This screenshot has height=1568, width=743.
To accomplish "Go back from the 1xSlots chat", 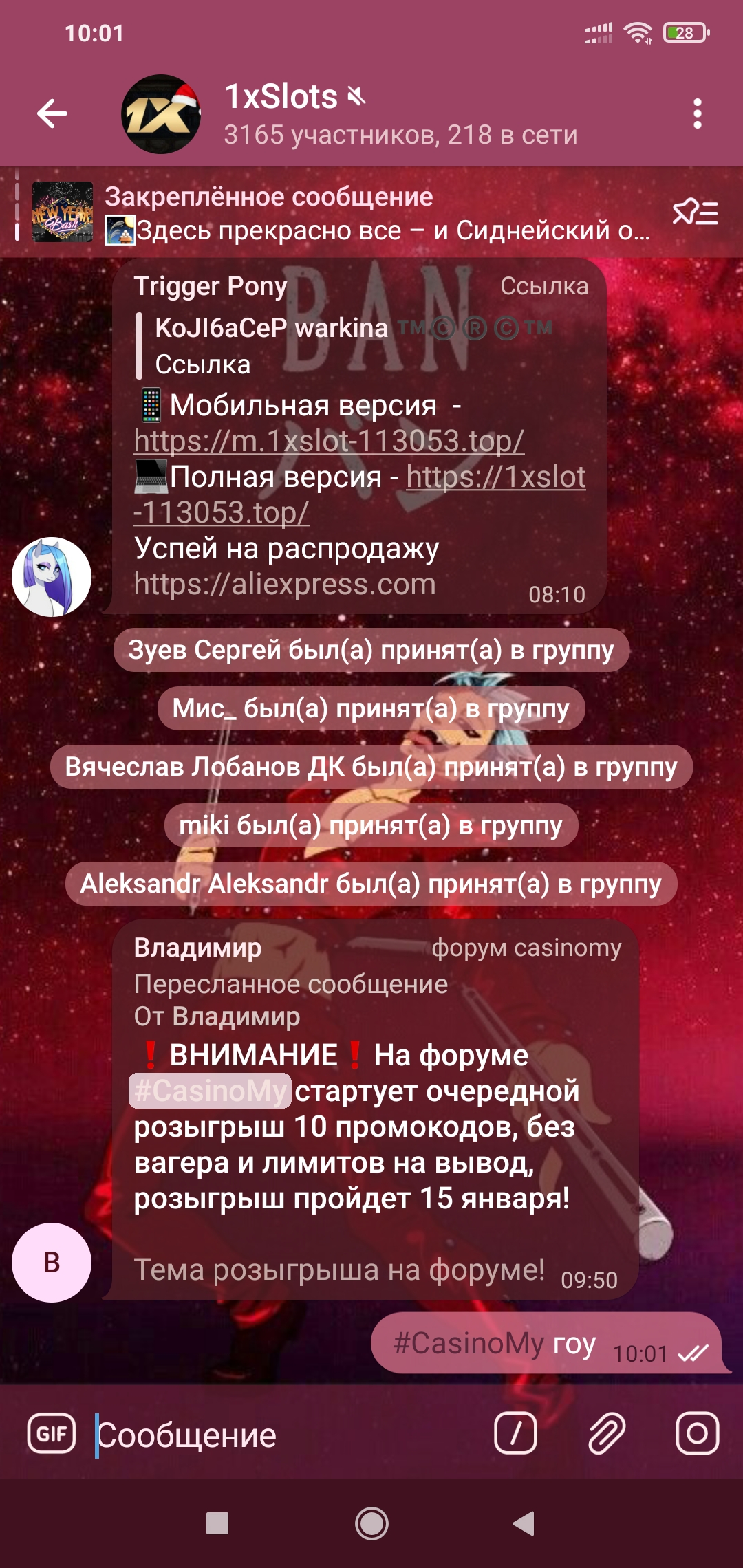I will click(x=52, y=113).
